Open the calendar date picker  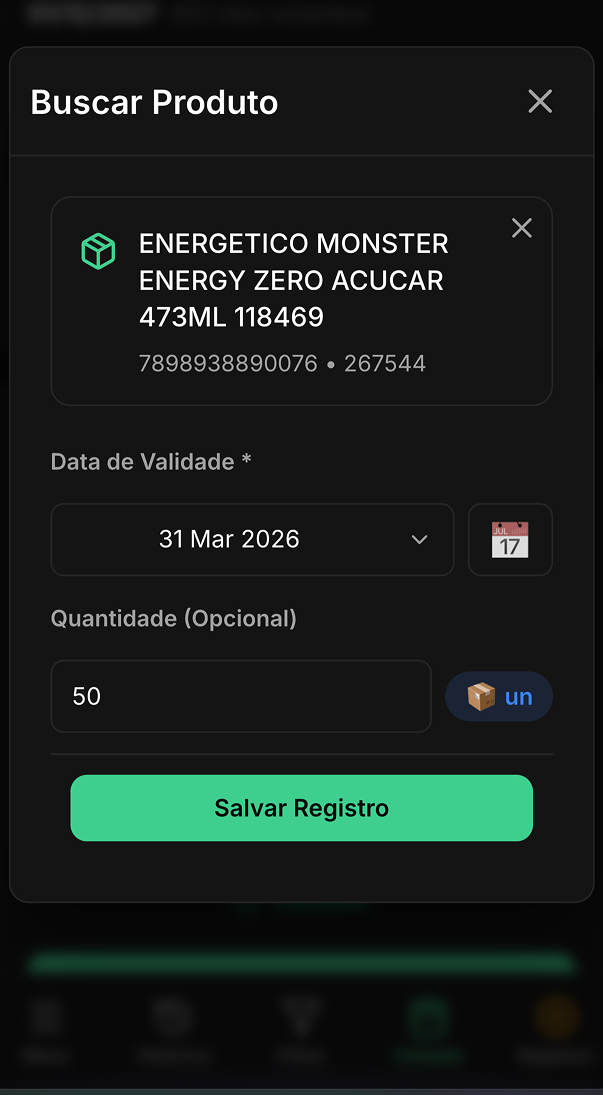(x=510, y=540)
